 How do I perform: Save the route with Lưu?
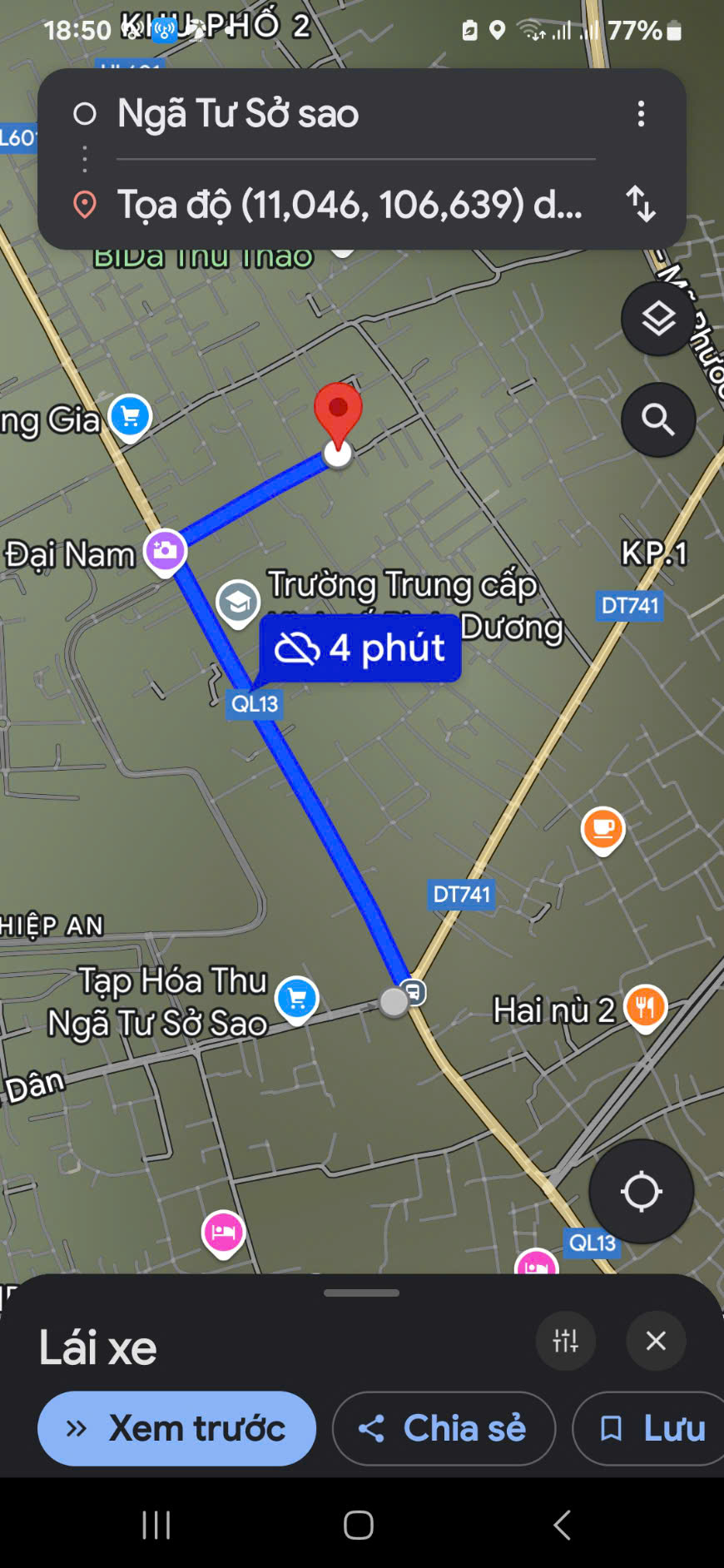pos(648,1428)
